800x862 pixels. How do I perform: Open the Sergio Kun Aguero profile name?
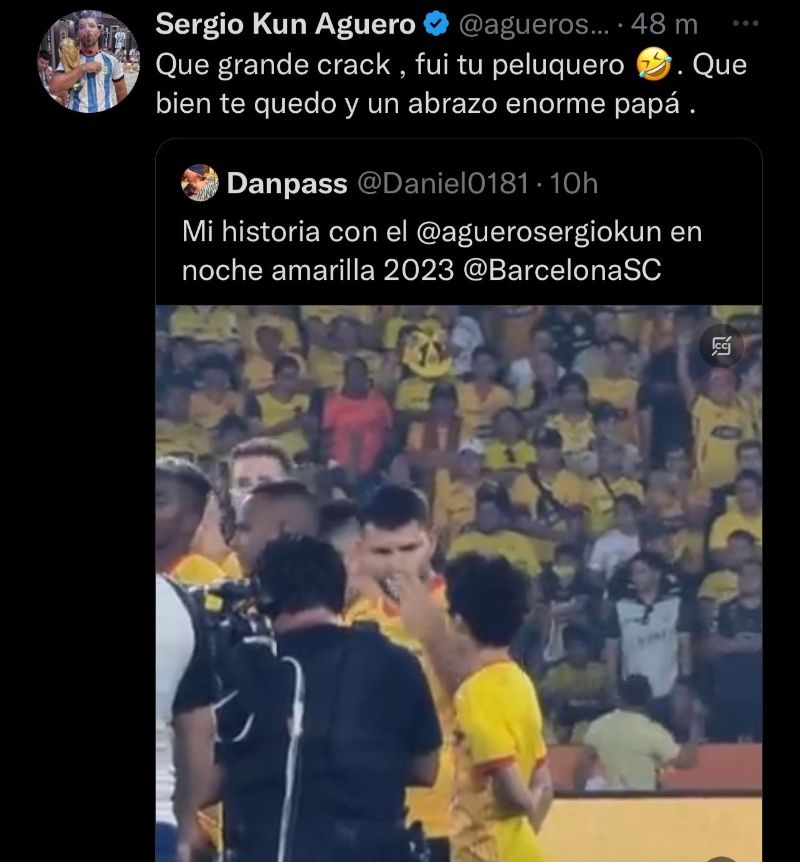tap(284, 26)
